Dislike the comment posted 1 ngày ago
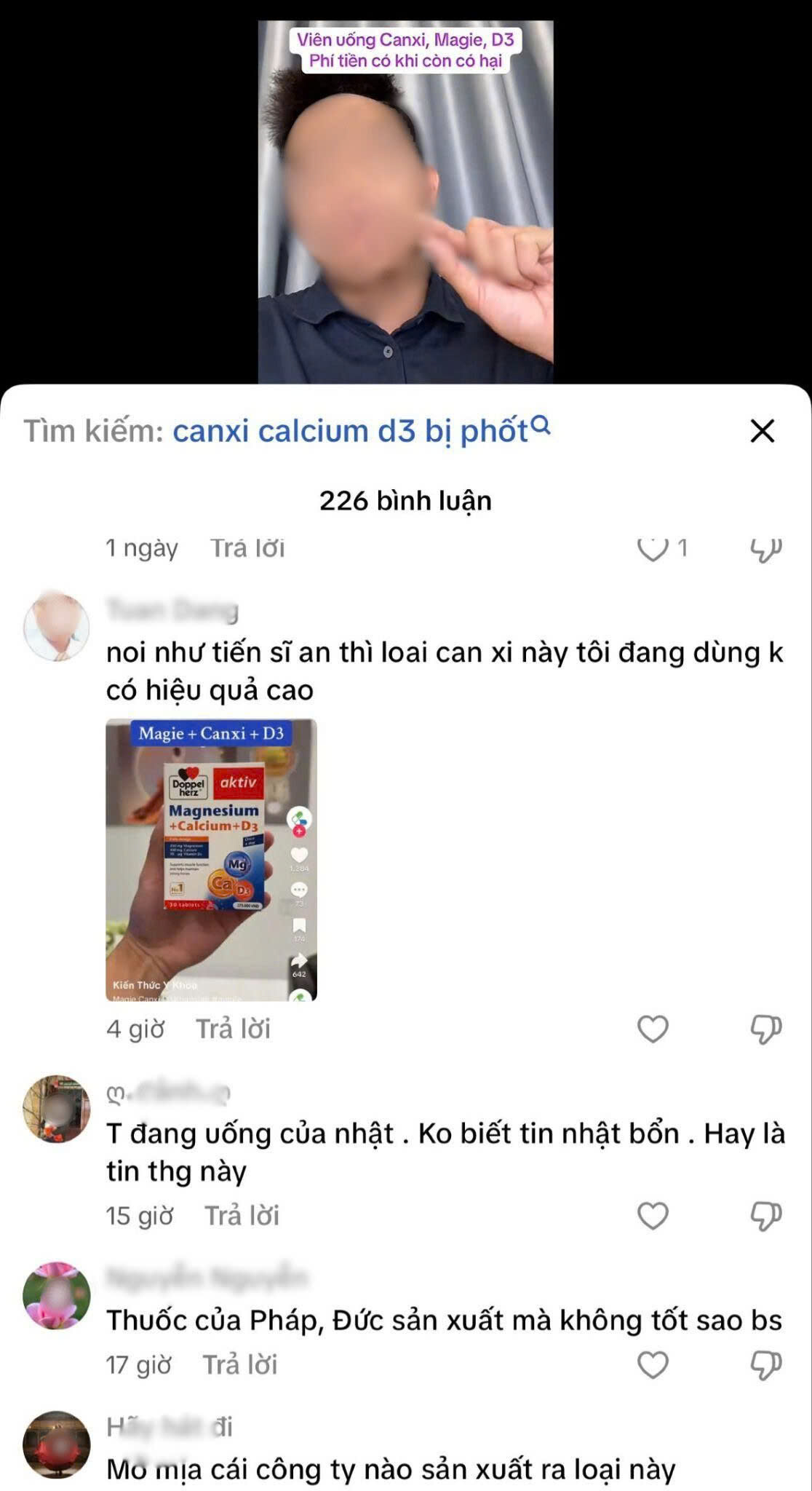Screen dimensions: 812x1491 [x=765, y=550]
